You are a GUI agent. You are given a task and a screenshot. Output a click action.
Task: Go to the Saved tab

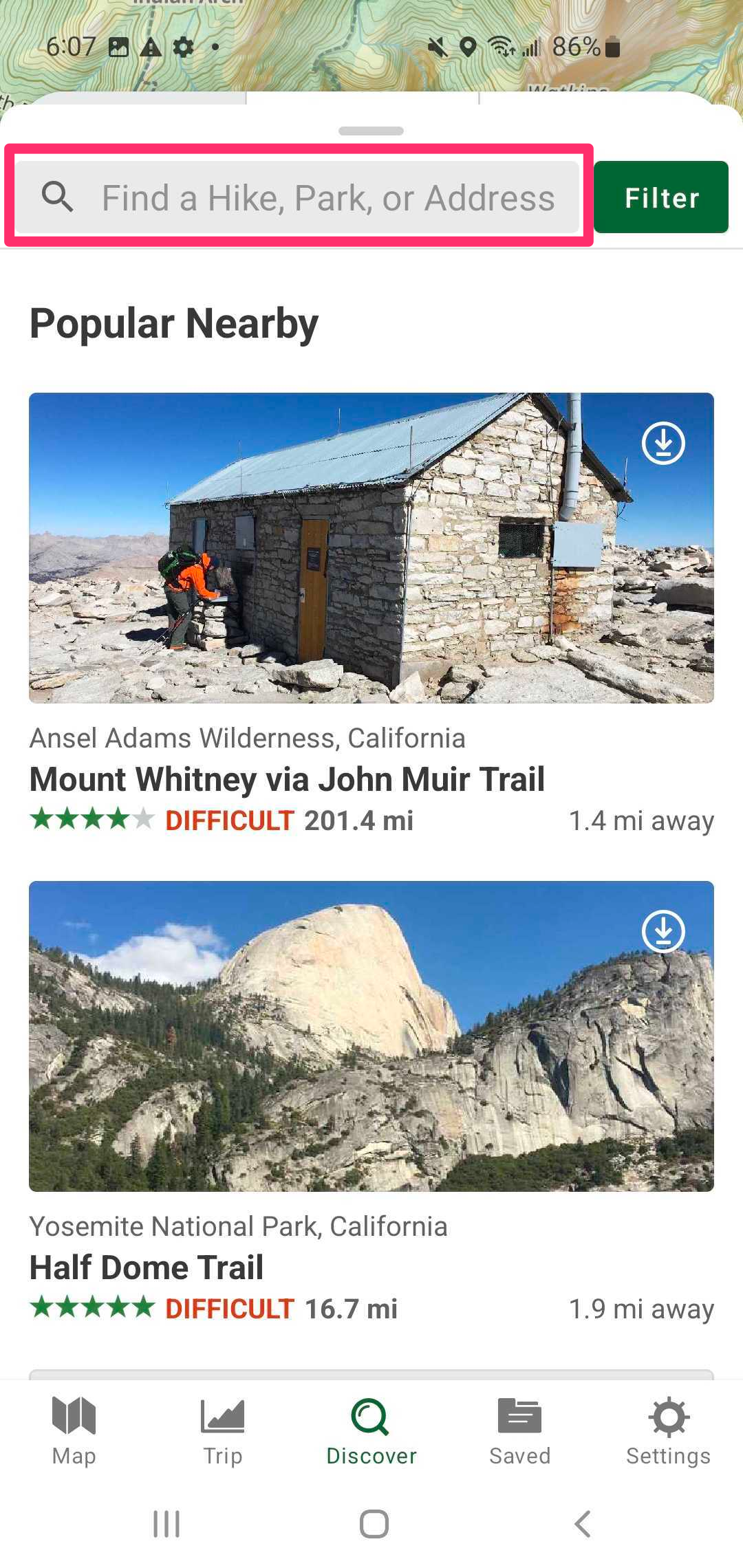520,1430
